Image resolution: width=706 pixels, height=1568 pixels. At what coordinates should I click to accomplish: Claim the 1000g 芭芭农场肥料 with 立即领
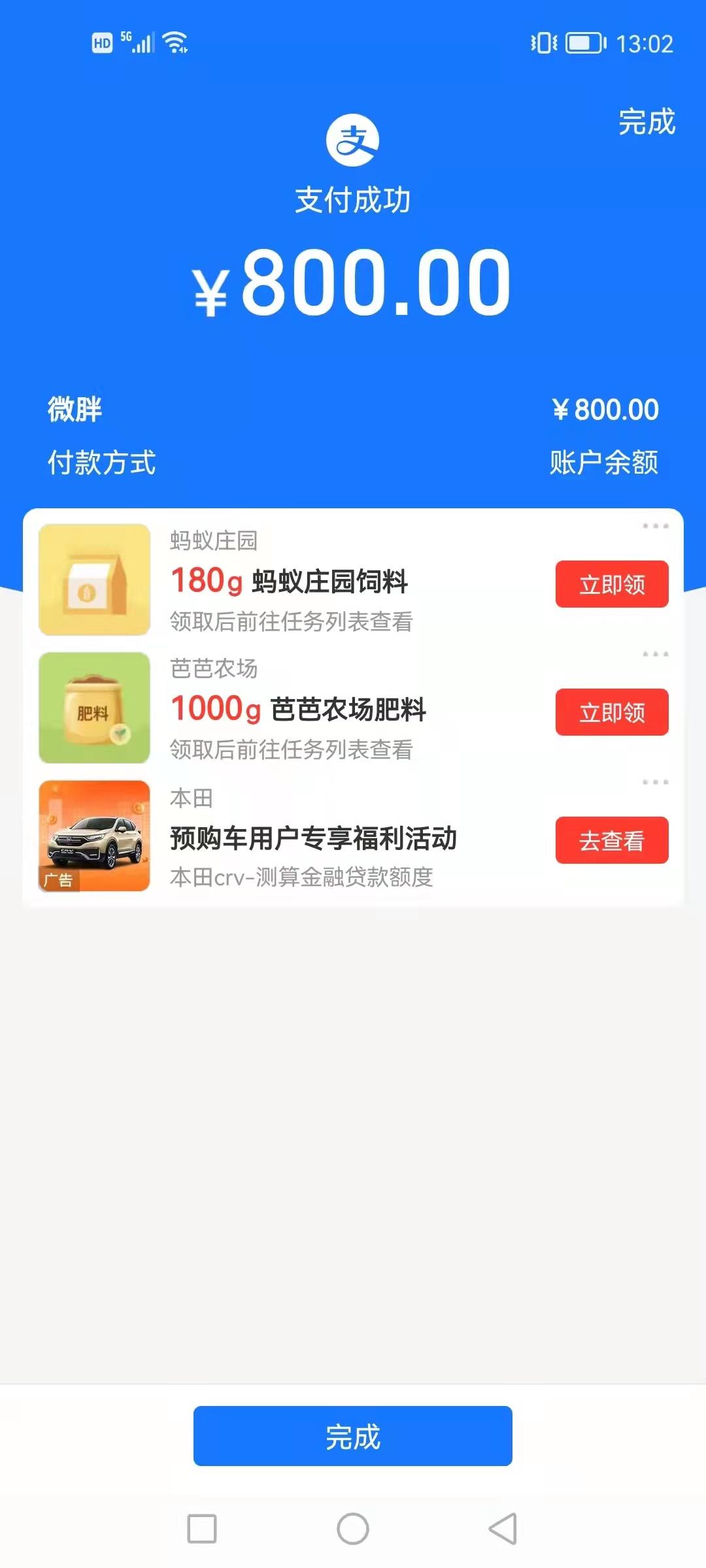click(612, 712)
